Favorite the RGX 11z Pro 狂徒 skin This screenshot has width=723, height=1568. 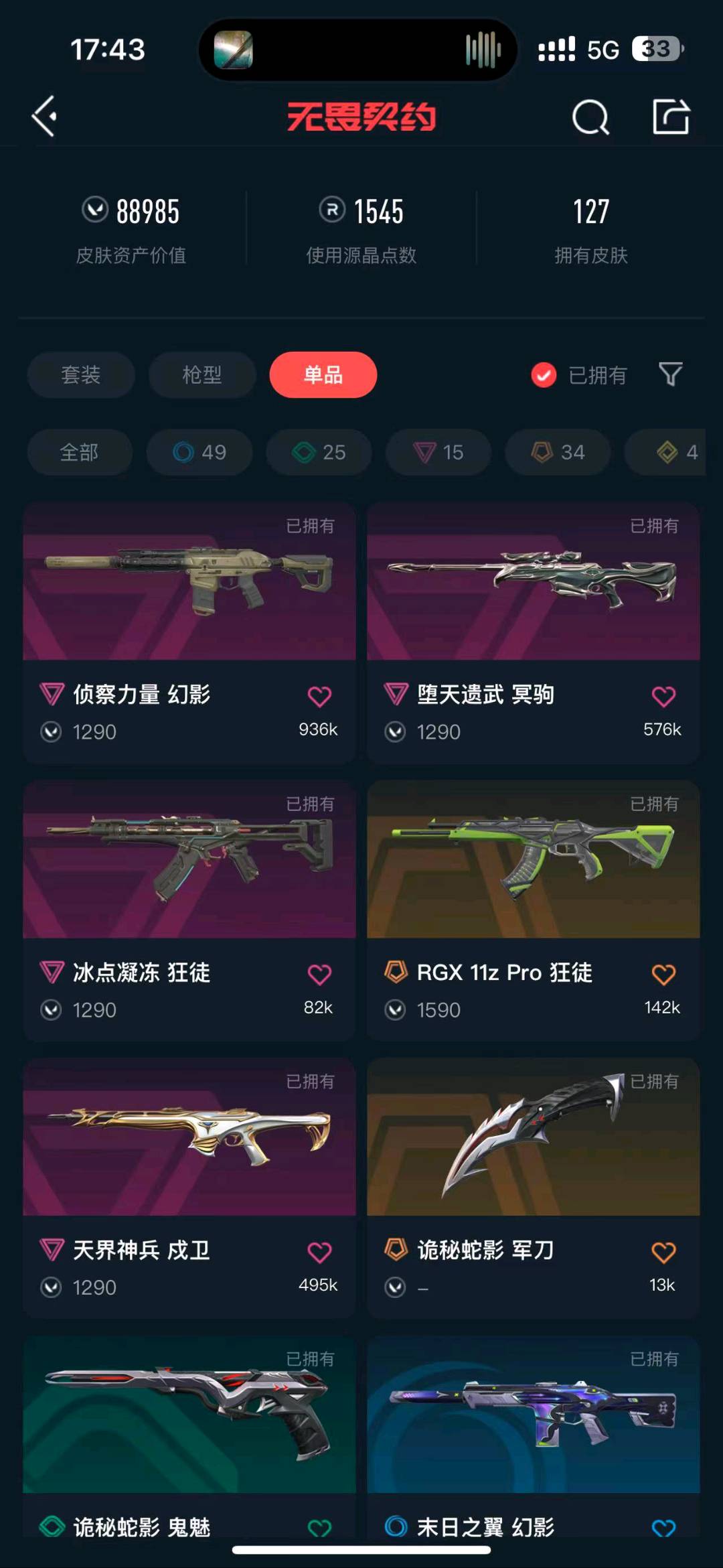click(x=663, y=975)
